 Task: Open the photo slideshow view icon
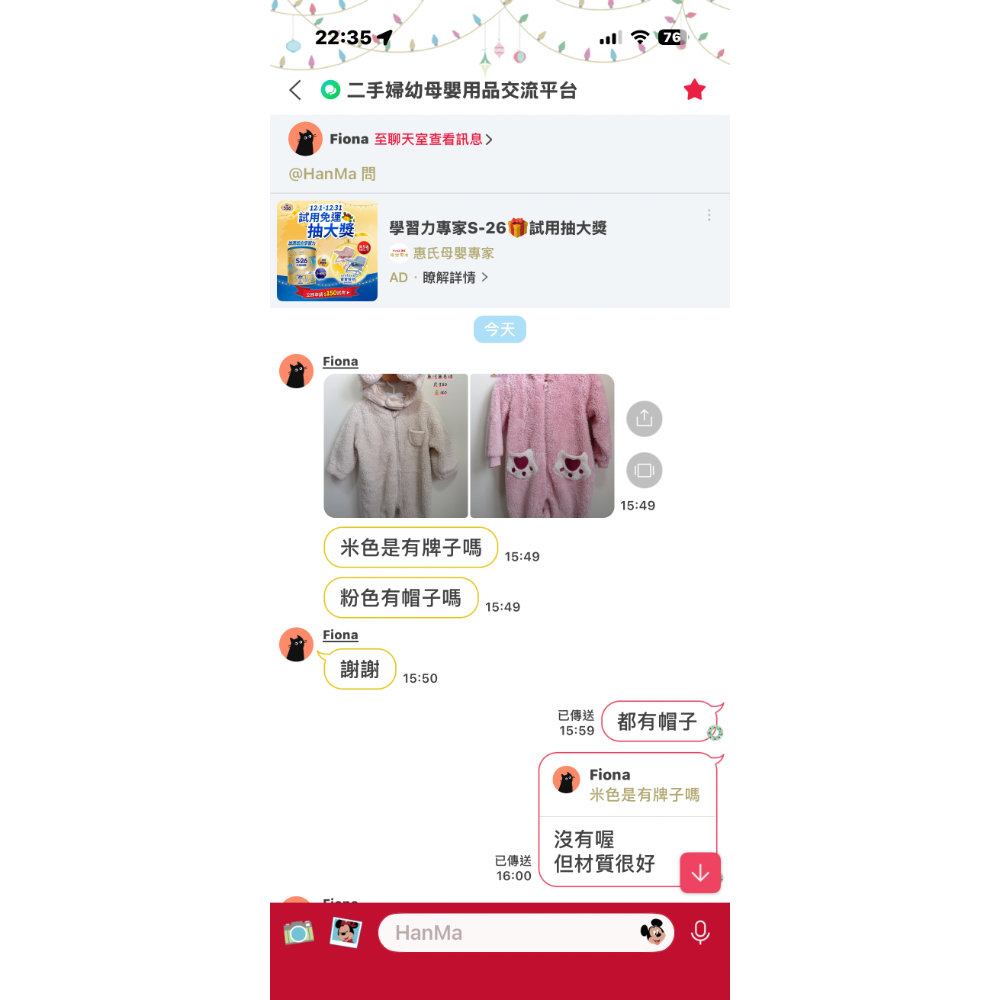[x=644, y=470]
